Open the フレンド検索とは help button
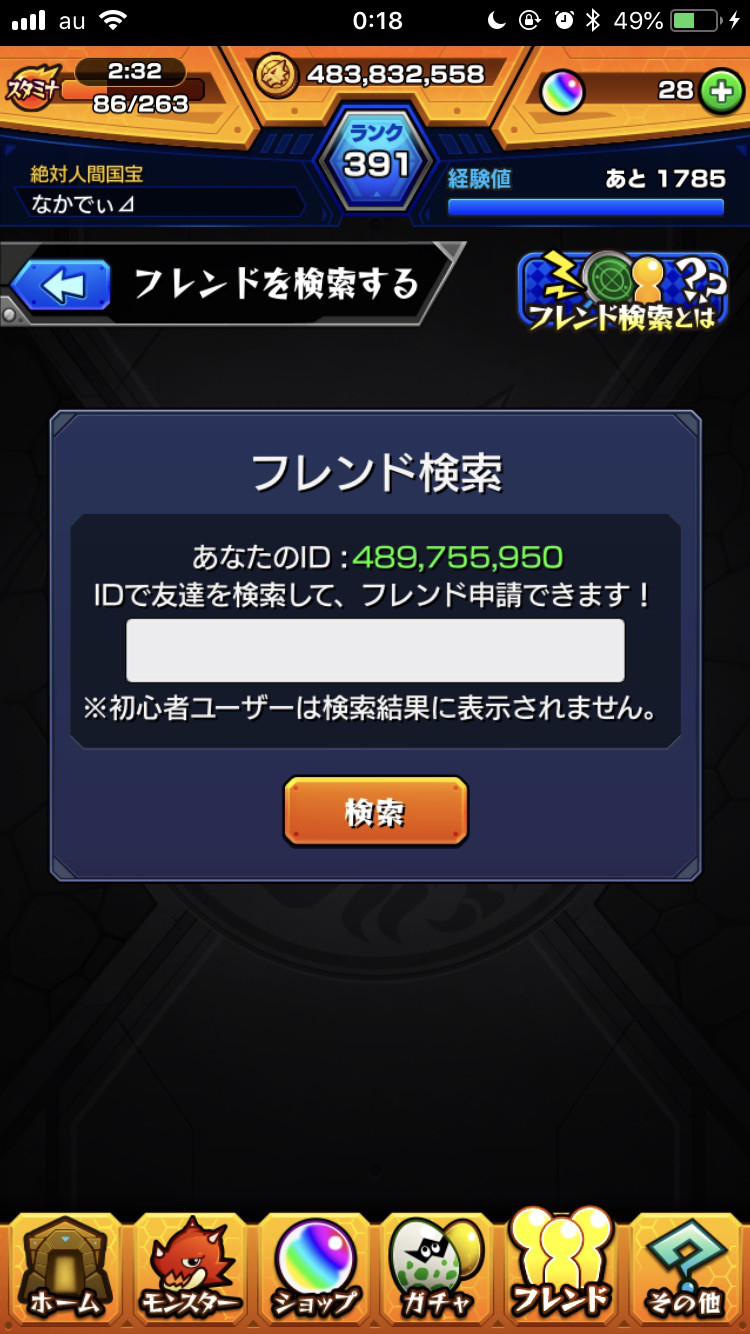This screenshot has height=1334, width=750. tap(624, 291)
